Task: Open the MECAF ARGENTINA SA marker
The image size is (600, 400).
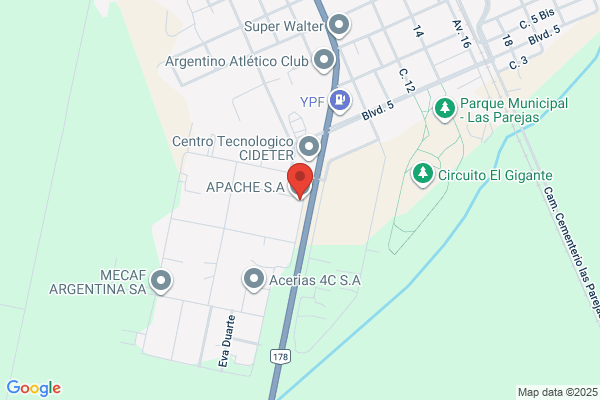Action: [x=162, y=281]
